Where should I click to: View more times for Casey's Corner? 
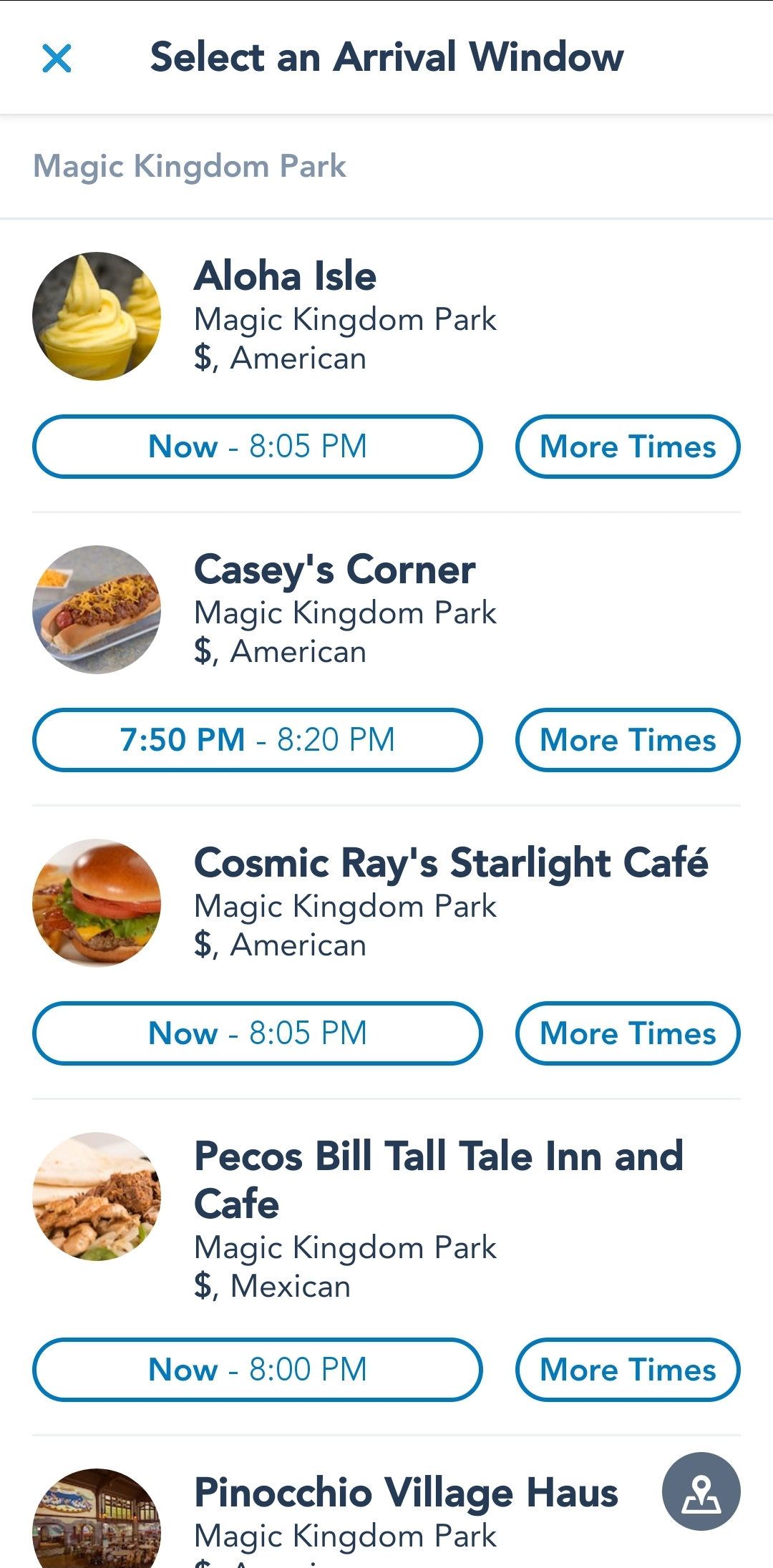[627, 740]
